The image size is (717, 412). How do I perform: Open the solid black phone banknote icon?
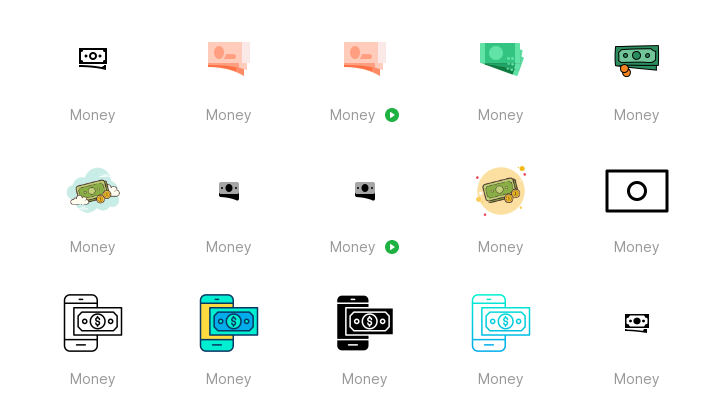[x=365, y=322]
